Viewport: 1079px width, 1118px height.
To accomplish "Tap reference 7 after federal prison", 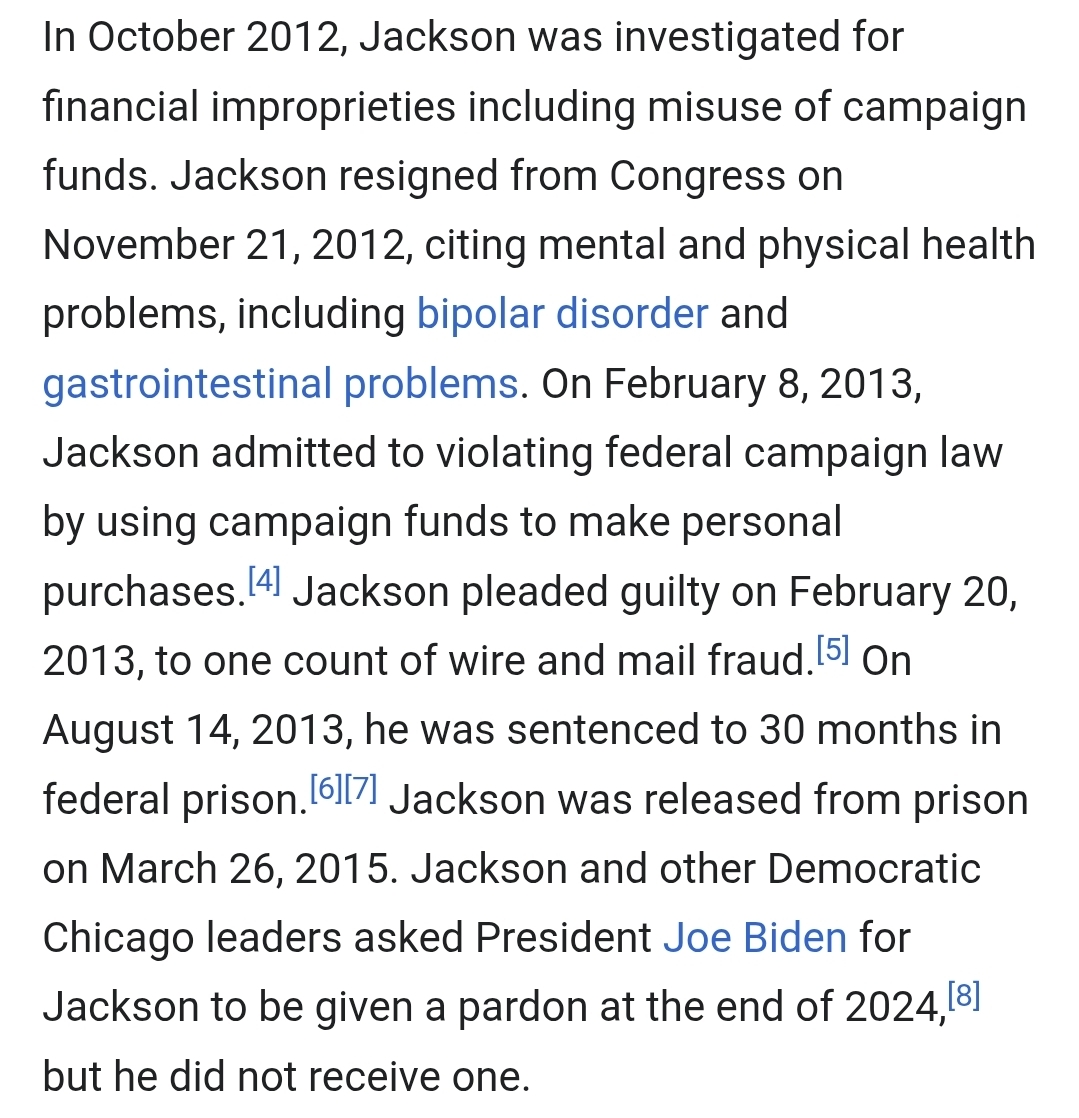I will click(x=360, y=789).
